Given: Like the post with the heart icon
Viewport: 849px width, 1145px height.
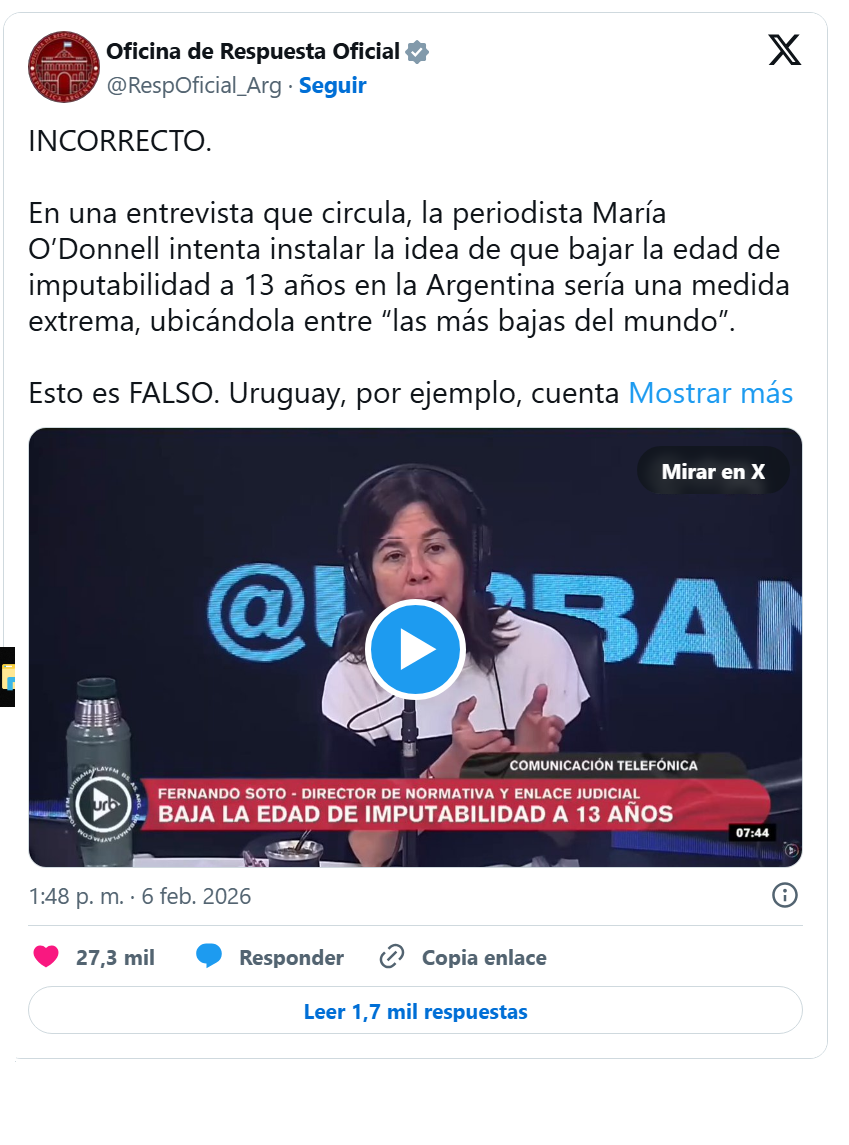Looking at the screenshot, I should tap(46, 957).
